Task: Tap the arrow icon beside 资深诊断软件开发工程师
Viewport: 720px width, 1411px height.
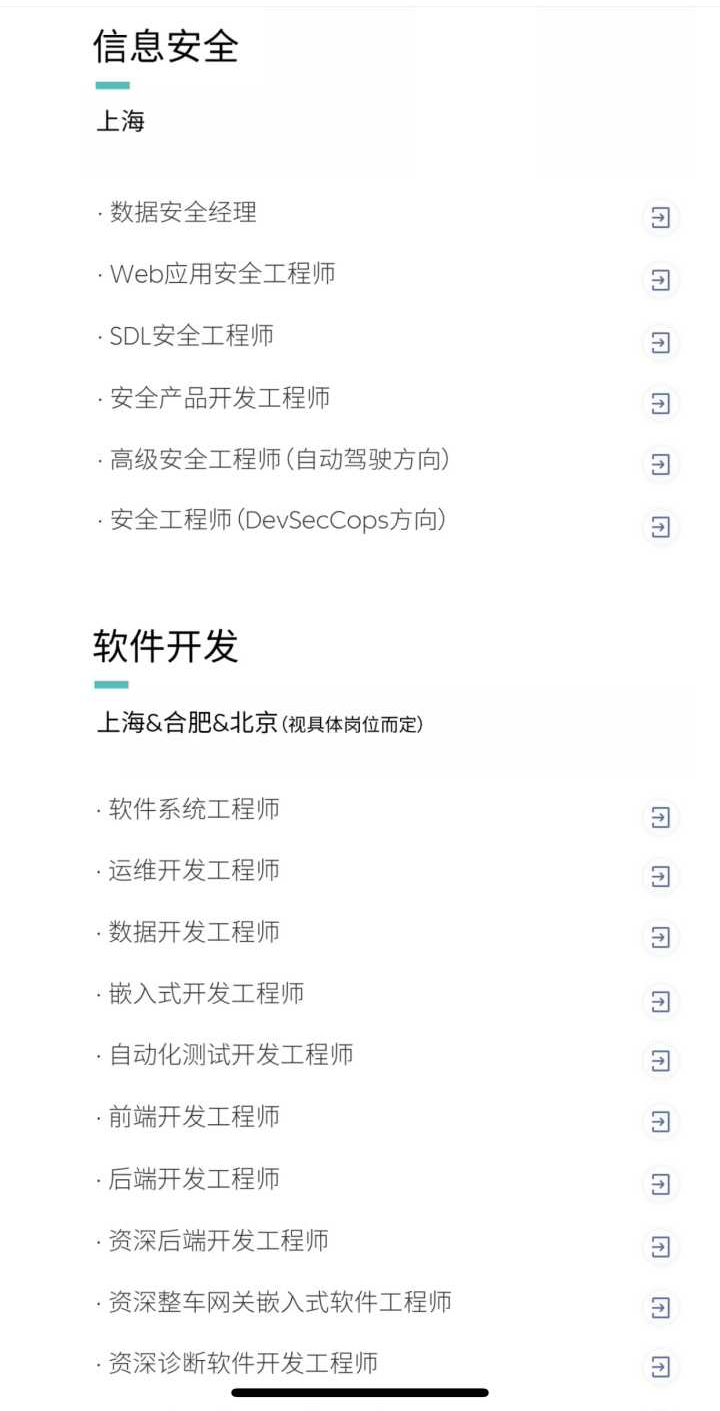Action: [660, 1367]
